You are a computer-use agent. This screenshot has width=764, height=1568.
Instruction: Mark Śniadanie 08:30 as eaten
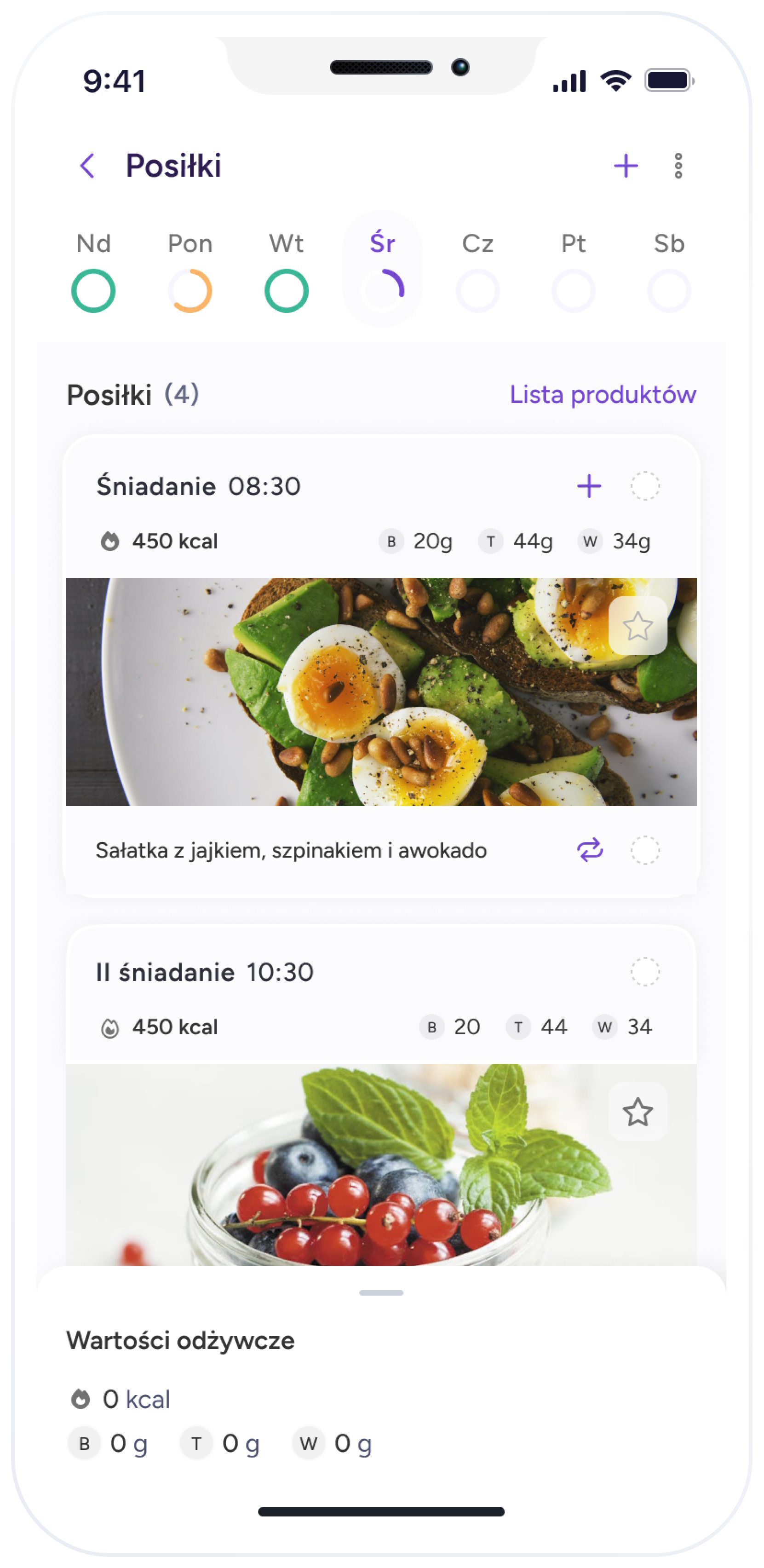coord(645,486)
